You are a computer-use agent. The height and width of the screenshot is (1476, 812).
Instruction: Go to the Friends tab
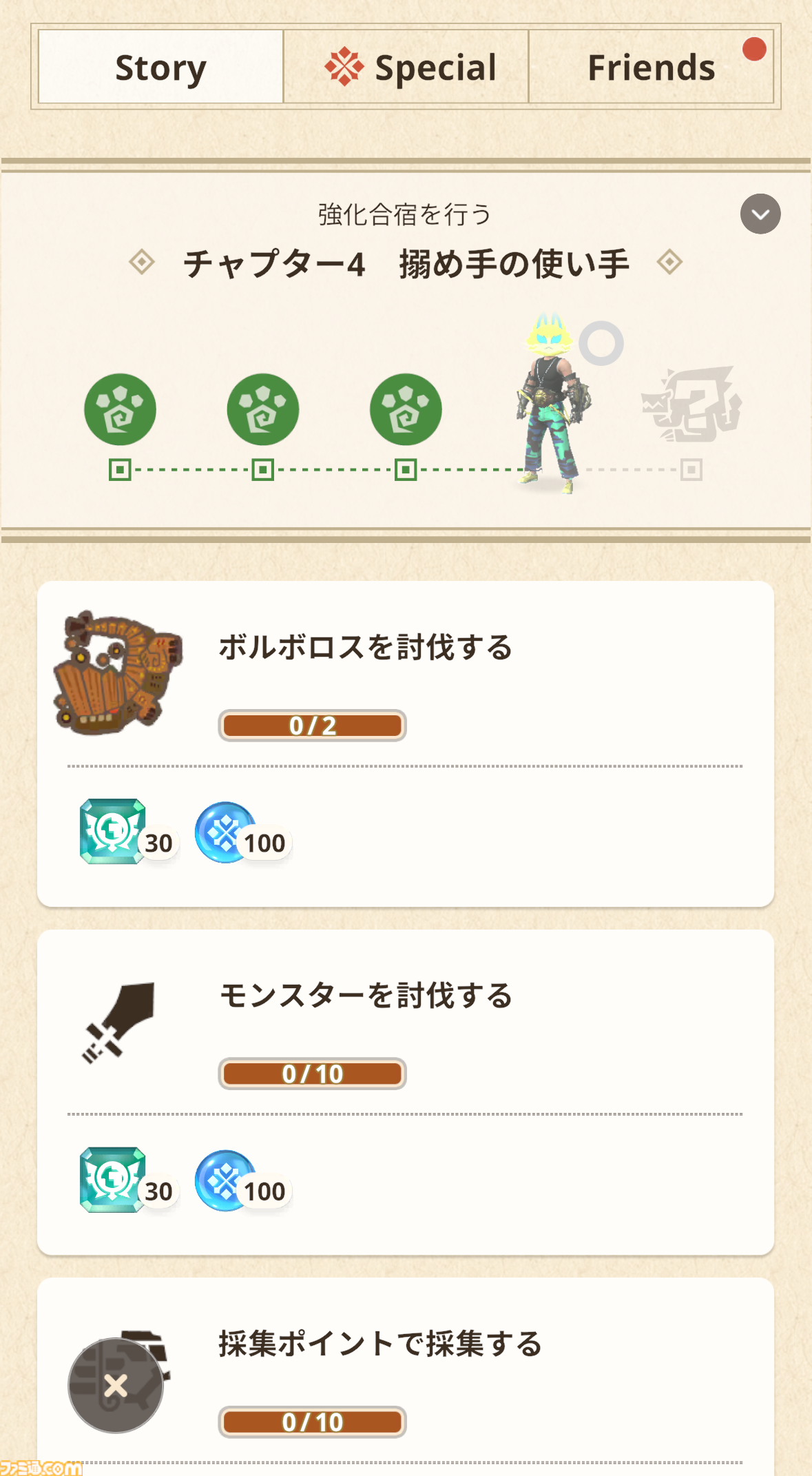pyautogui.click(x=651, y=67)
